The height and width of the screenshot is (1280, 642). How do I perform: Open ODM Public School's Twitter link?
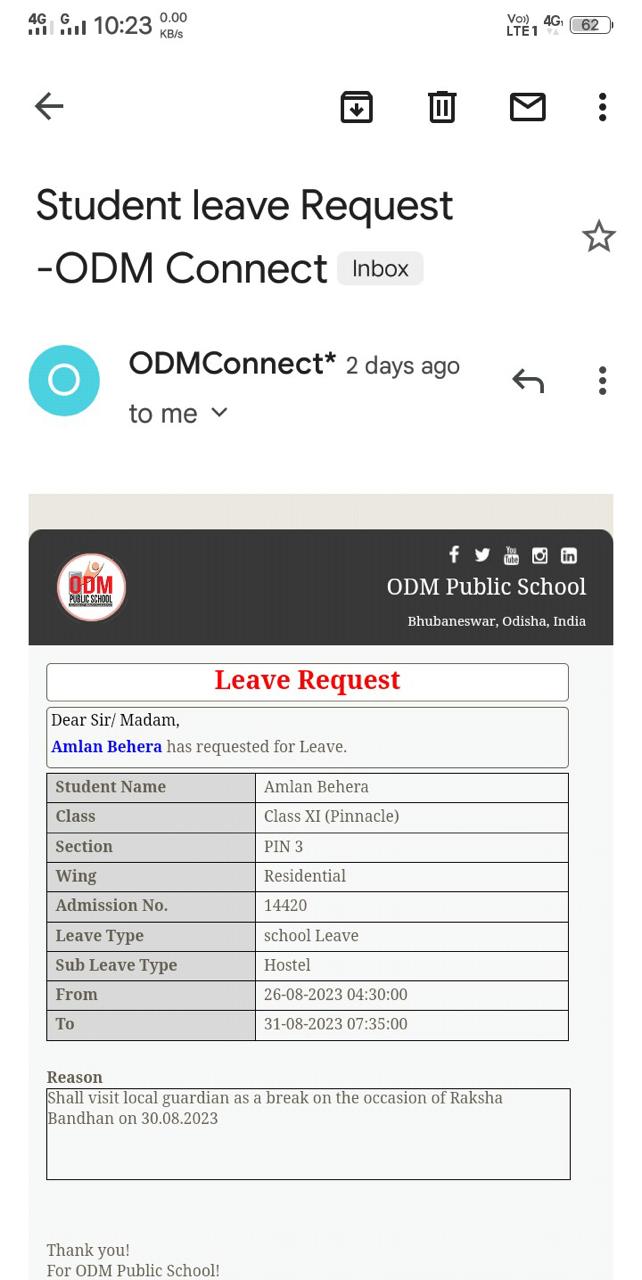(x=482, y=555)
